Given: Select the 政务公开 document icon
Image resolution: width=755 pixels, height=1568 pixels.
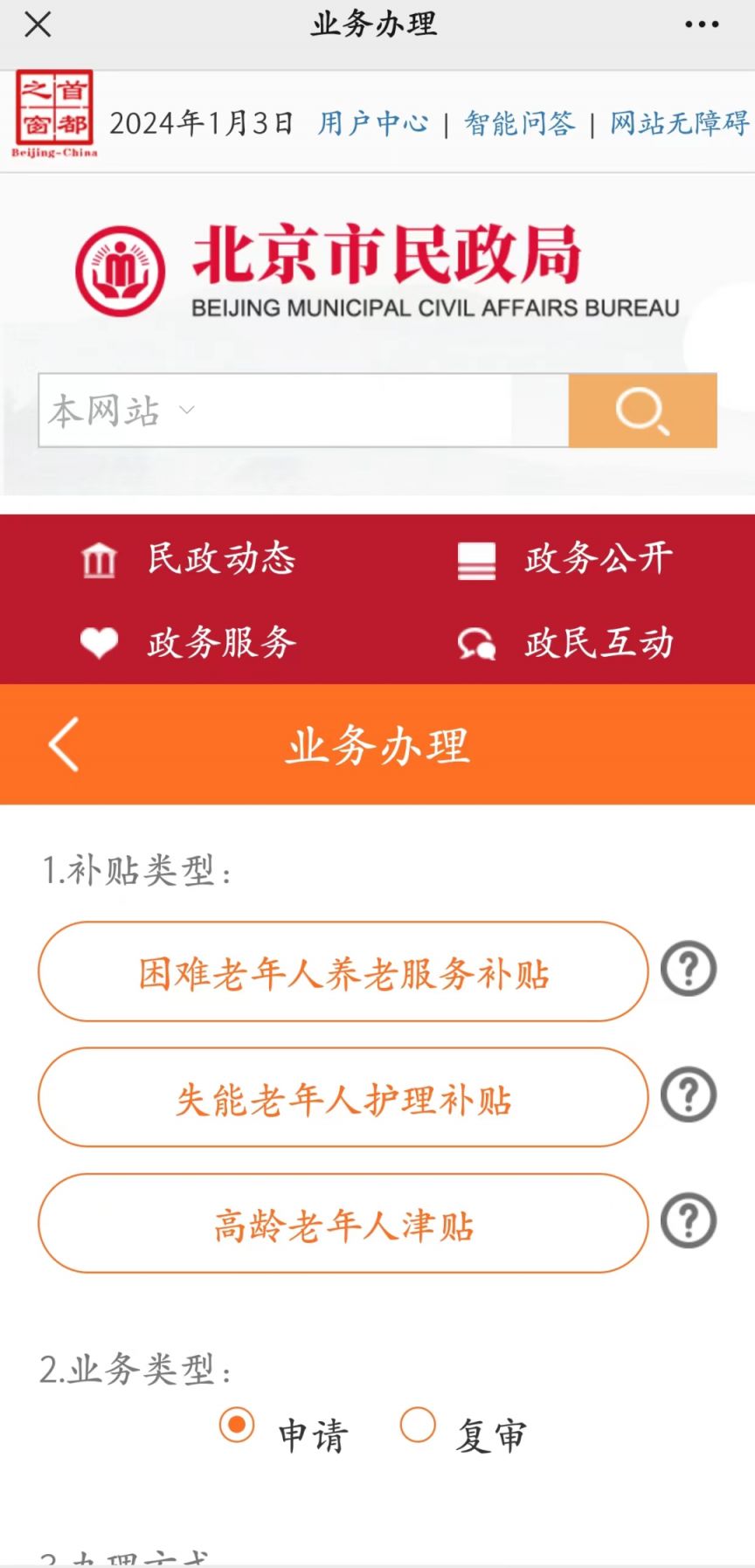Looking at the screenshot, I should 476,560.
